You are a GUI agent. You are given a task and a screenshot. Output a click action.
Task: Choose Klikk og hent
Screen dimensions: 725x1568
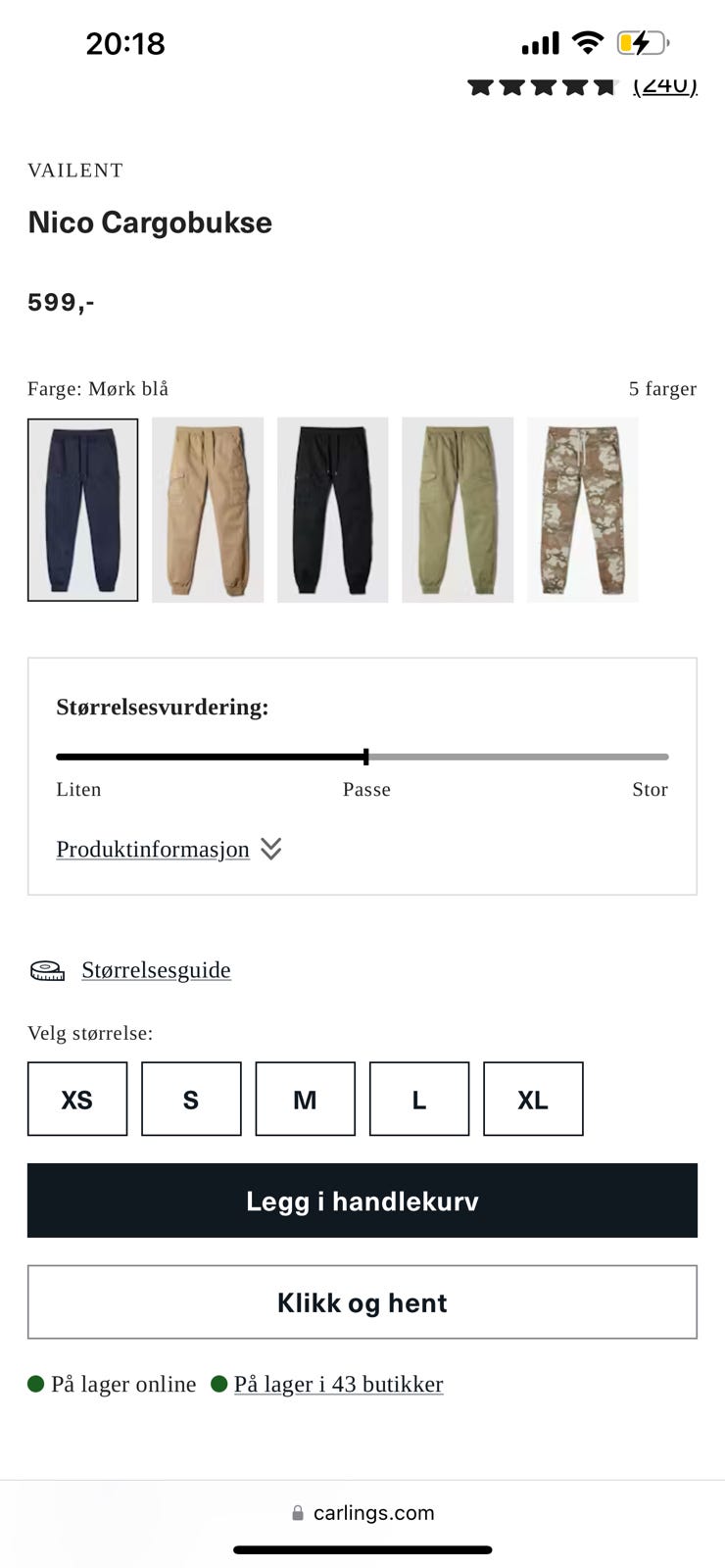(x=362, y=1302)
